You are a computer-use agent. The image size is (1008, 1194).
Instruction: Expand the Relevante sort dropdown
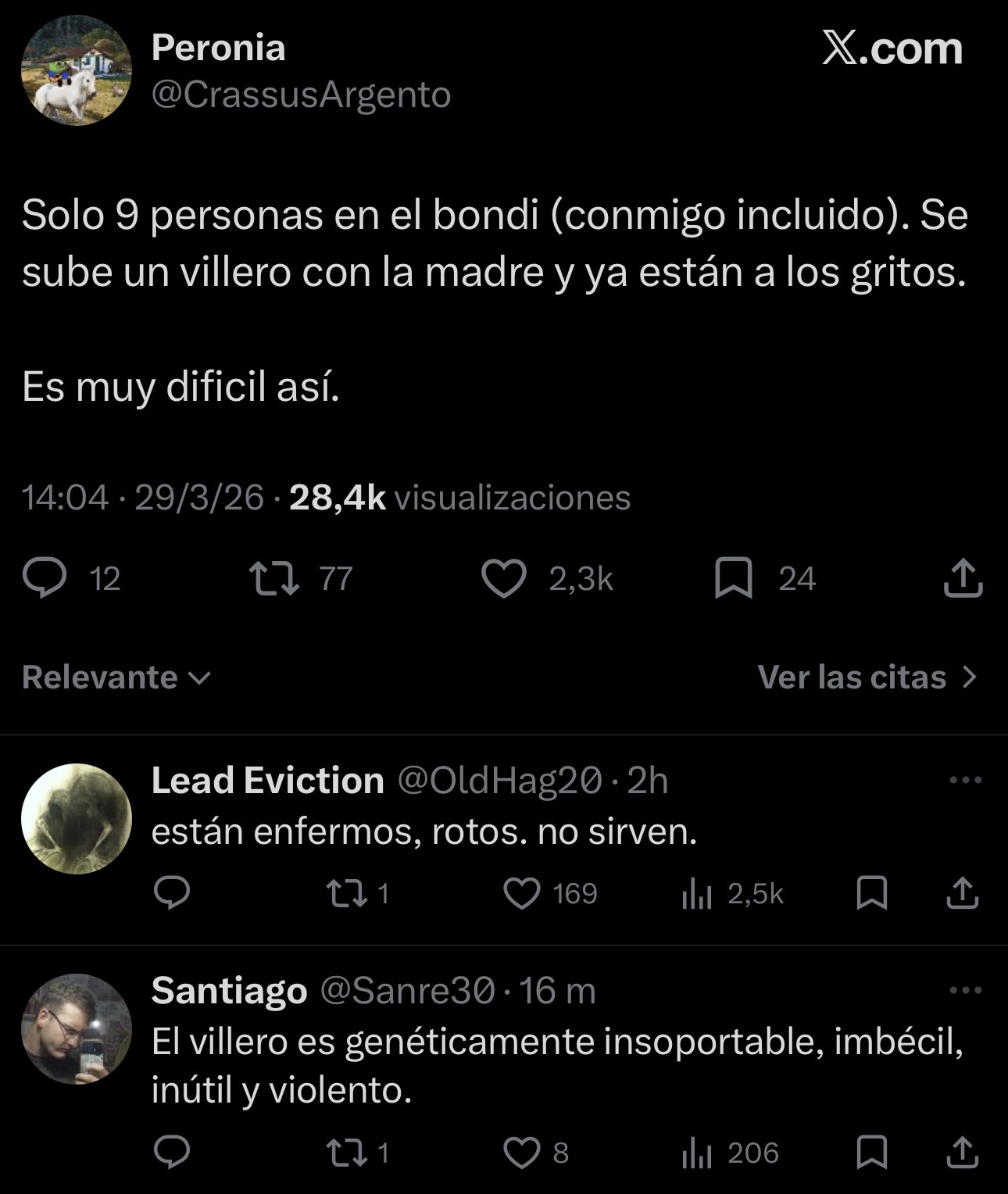pos(117,677)
